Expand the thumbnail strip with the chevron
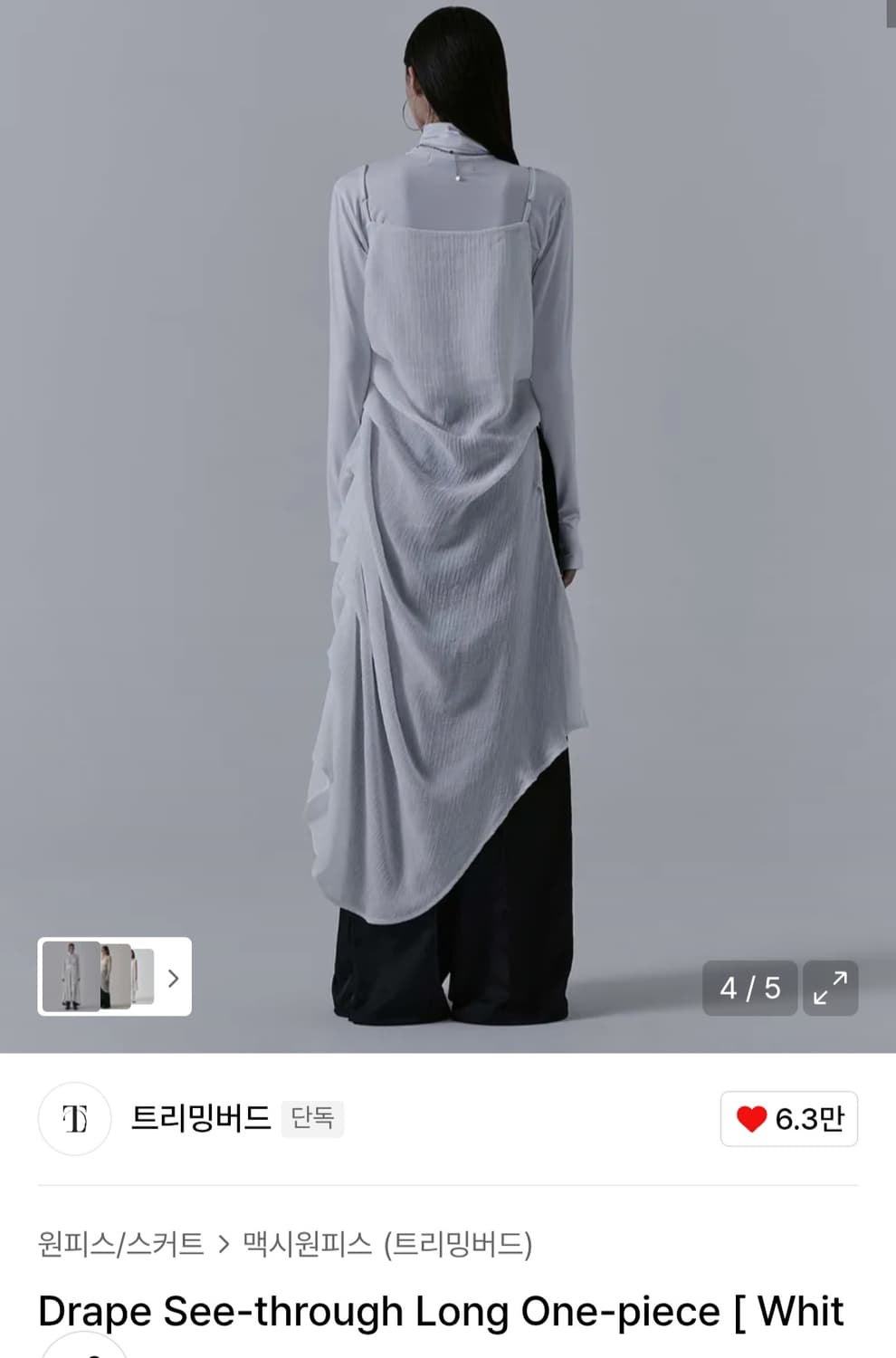The image size is (896, 1358). [175, 980]
